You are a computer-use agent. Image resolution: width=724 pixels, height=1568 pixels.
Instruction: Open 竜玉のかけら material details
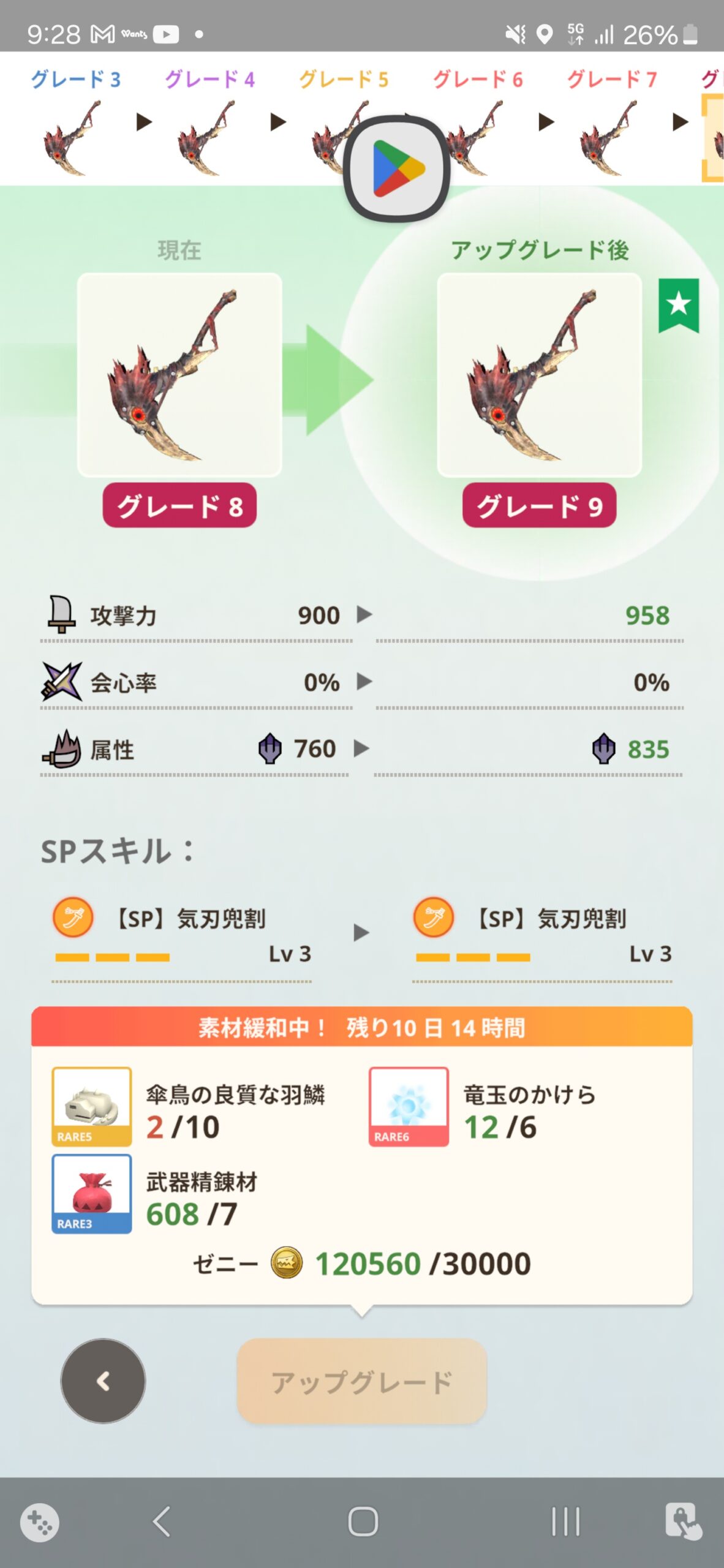tap(409, 1106)
